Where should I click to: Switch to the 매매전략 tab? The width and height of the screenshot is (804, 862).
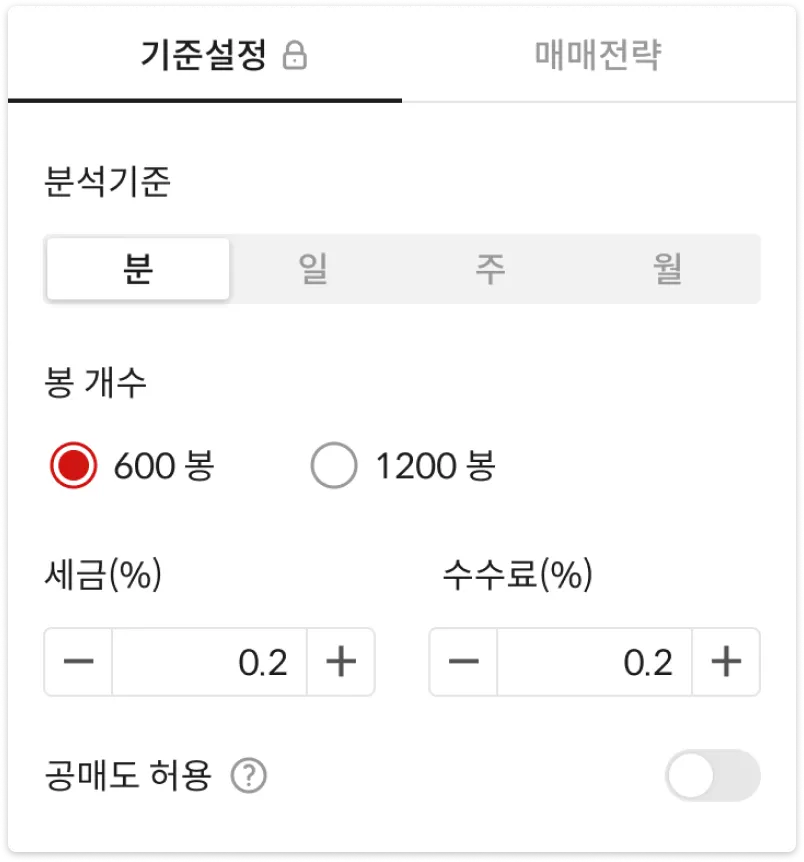[597, 56]
